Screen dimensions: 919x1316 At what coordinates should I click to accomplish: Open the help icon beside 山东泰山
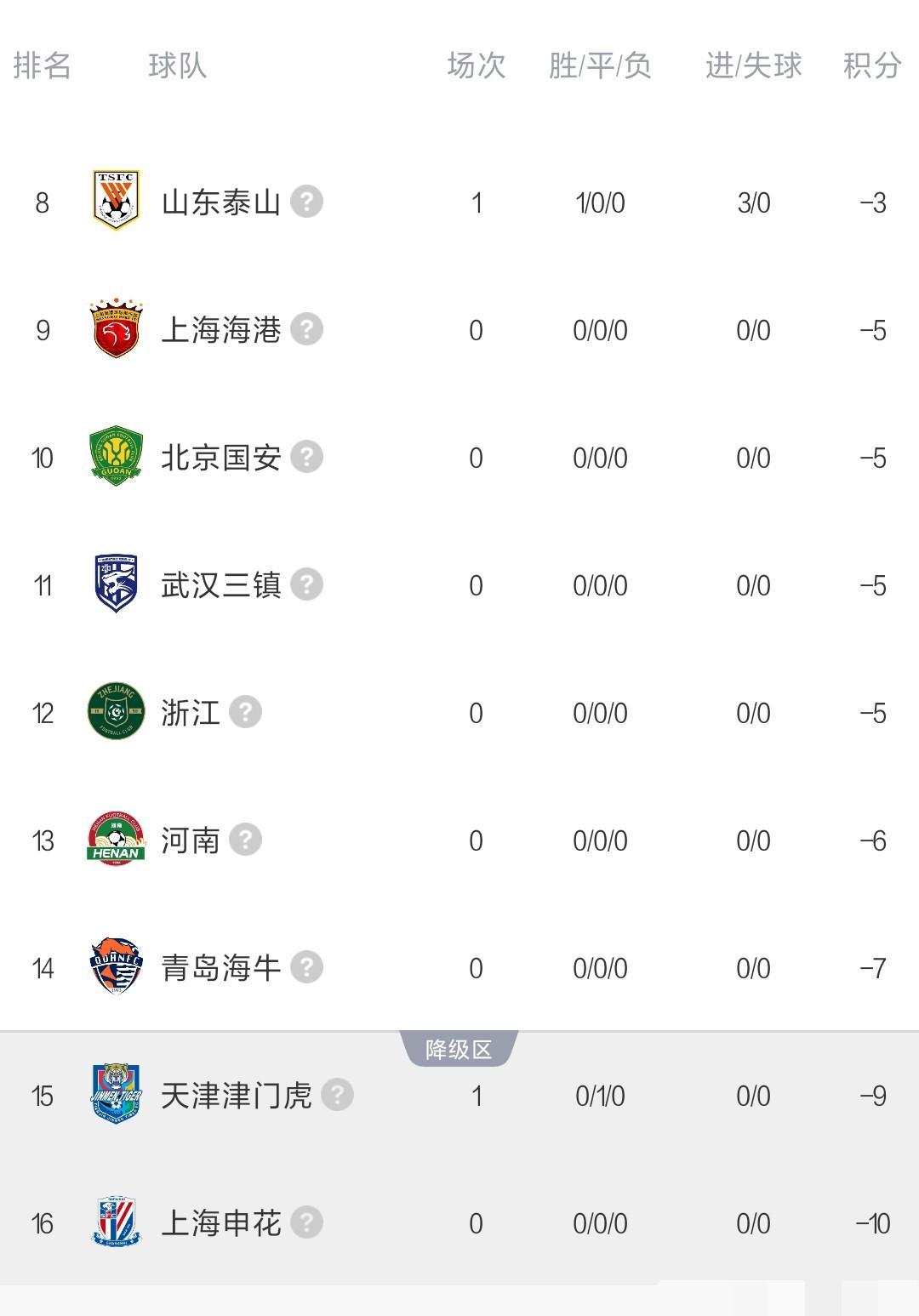[309, 201]
